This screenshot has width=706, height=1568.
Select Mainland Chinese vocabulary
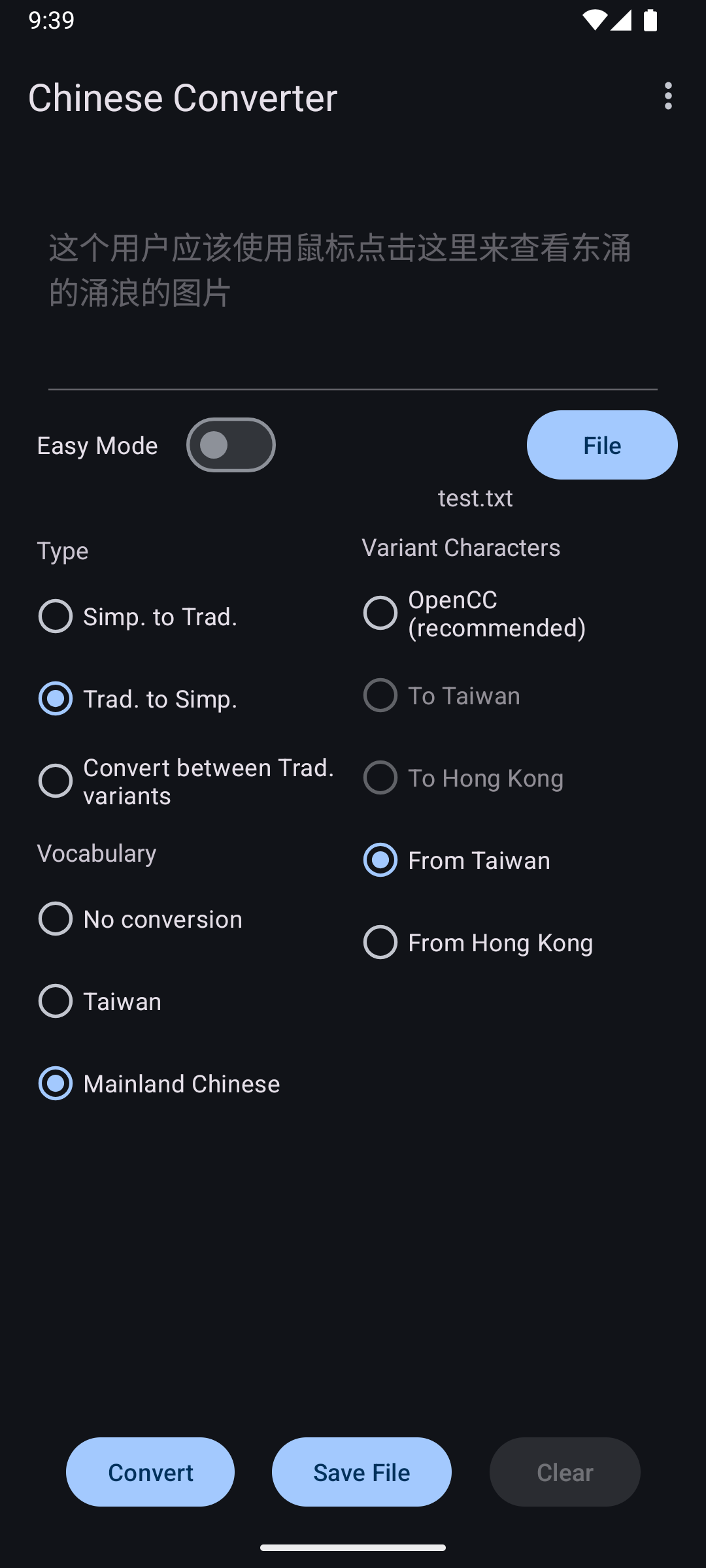pyautogui.click(x=56, y=1083)
